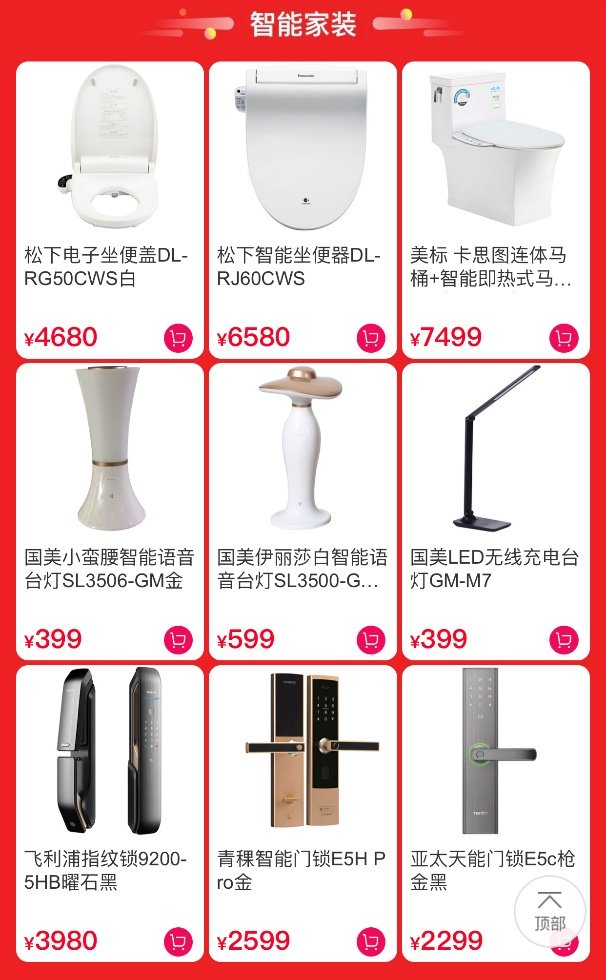This screenshot has width=606, height=980.
Task: Add 飞利浦指纹锁9200-5HB曜石黑 to cart
Action: [x=177, y=941]
